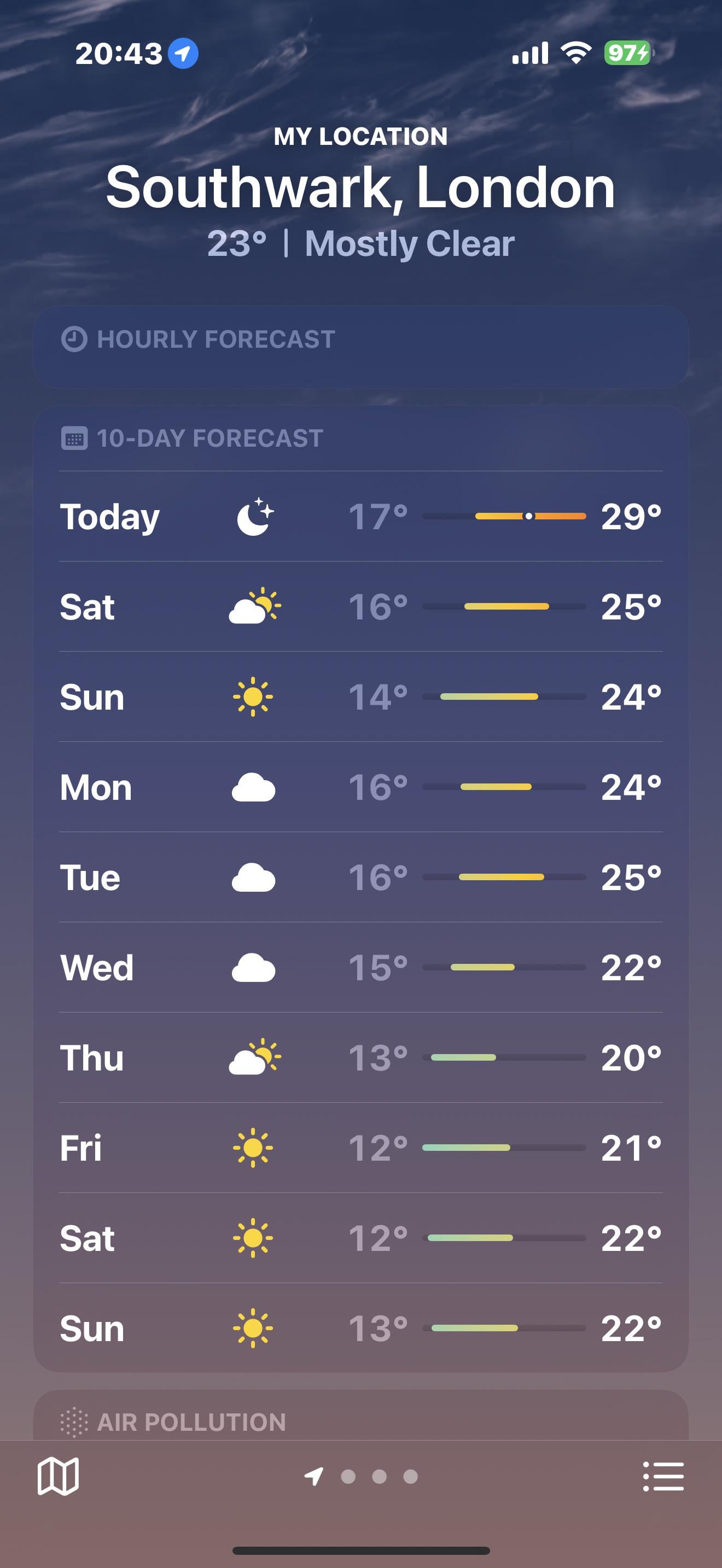722x1568 pixels.
Task: Open Friday's forecast details
Action: pyautogui.click(x=360, y=1148)
